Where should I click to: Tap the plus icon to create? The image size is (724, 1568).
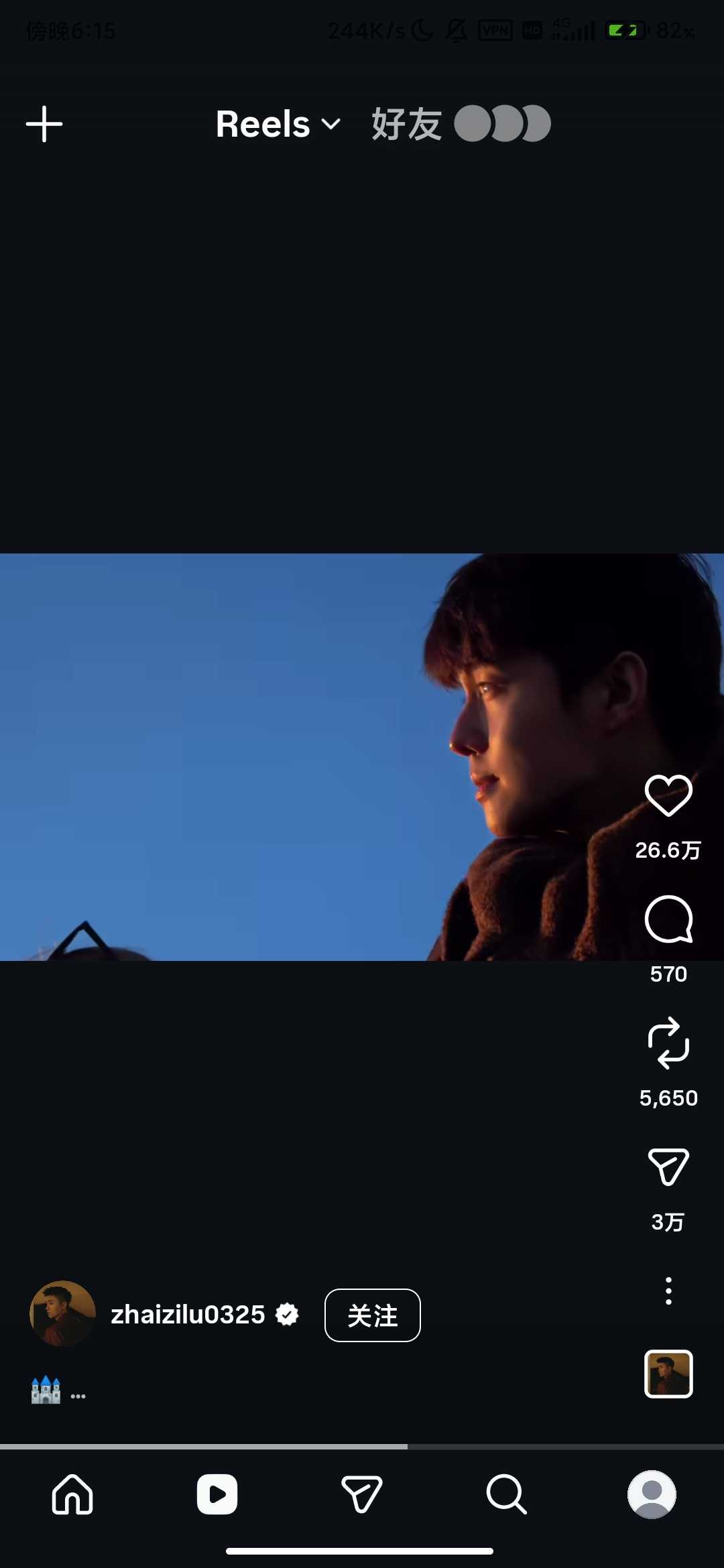(44, 125)
